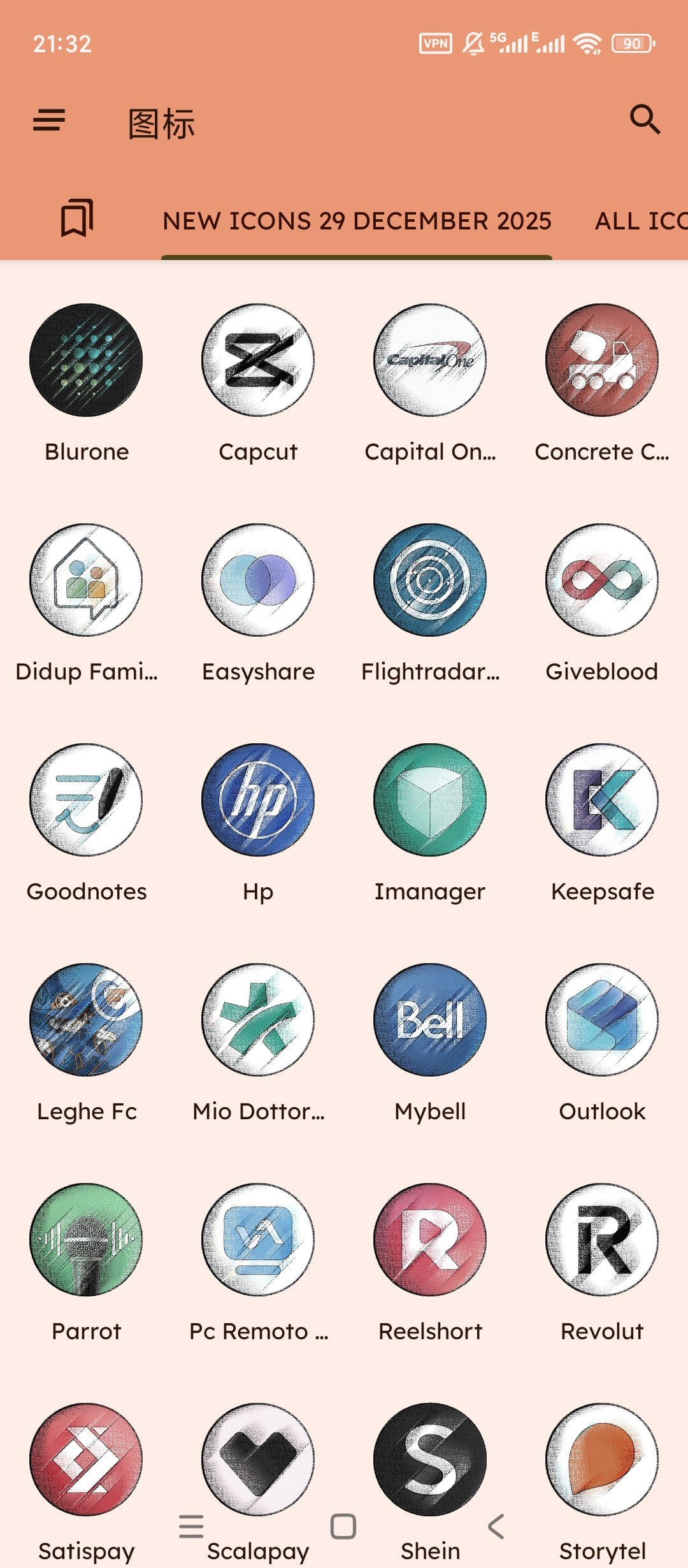Go back with the system back button
This screenshot has height=1568, width=688.
coord(496,1527)
